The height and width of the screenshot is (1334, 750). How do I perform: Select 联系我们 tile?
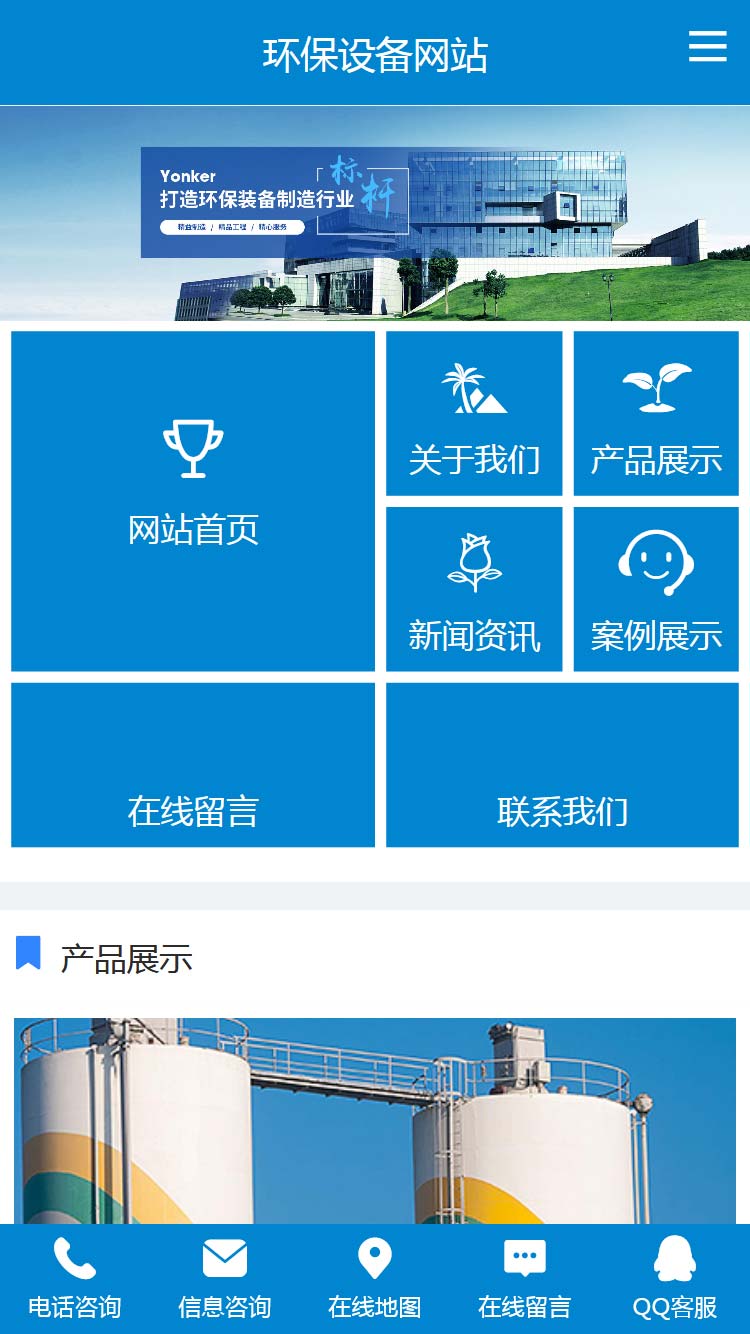[562, 765]
